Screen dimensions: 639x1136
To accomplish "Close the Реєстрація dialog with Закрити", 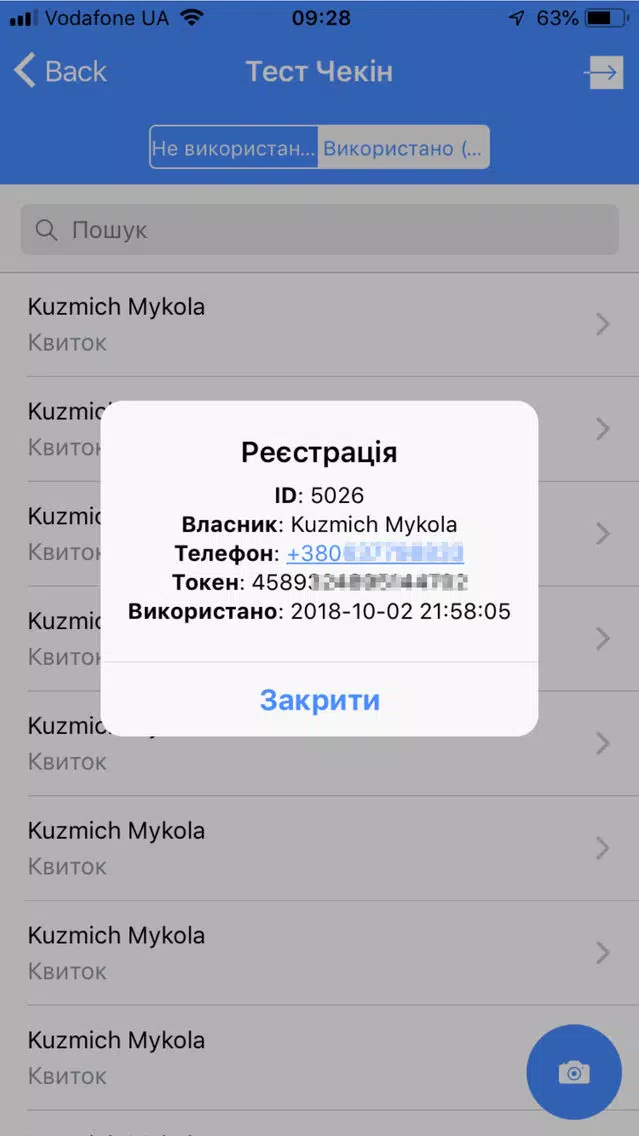I will [320, 700].
